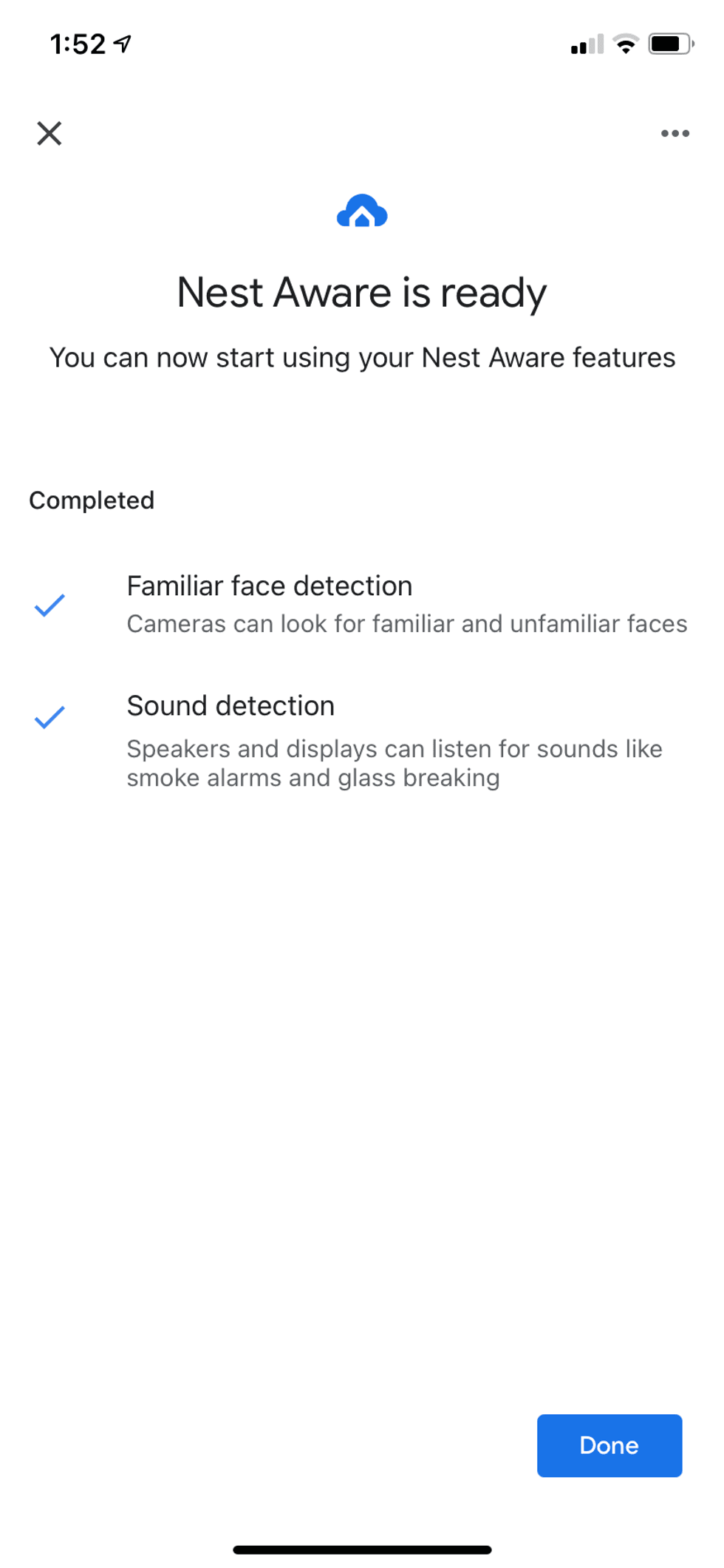Screen dimensions: 724x1568
Task: Select the Familiar face detection item
Action: pos(270,586)
